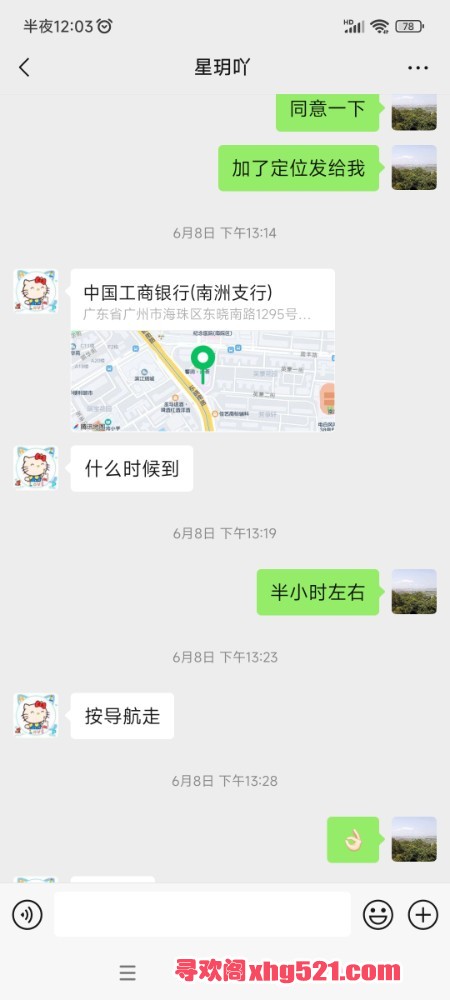View the Hello Kitty avatar beside 什么时候到
The height and width of the screenshot is (1000, 450).
click(36, 467)
